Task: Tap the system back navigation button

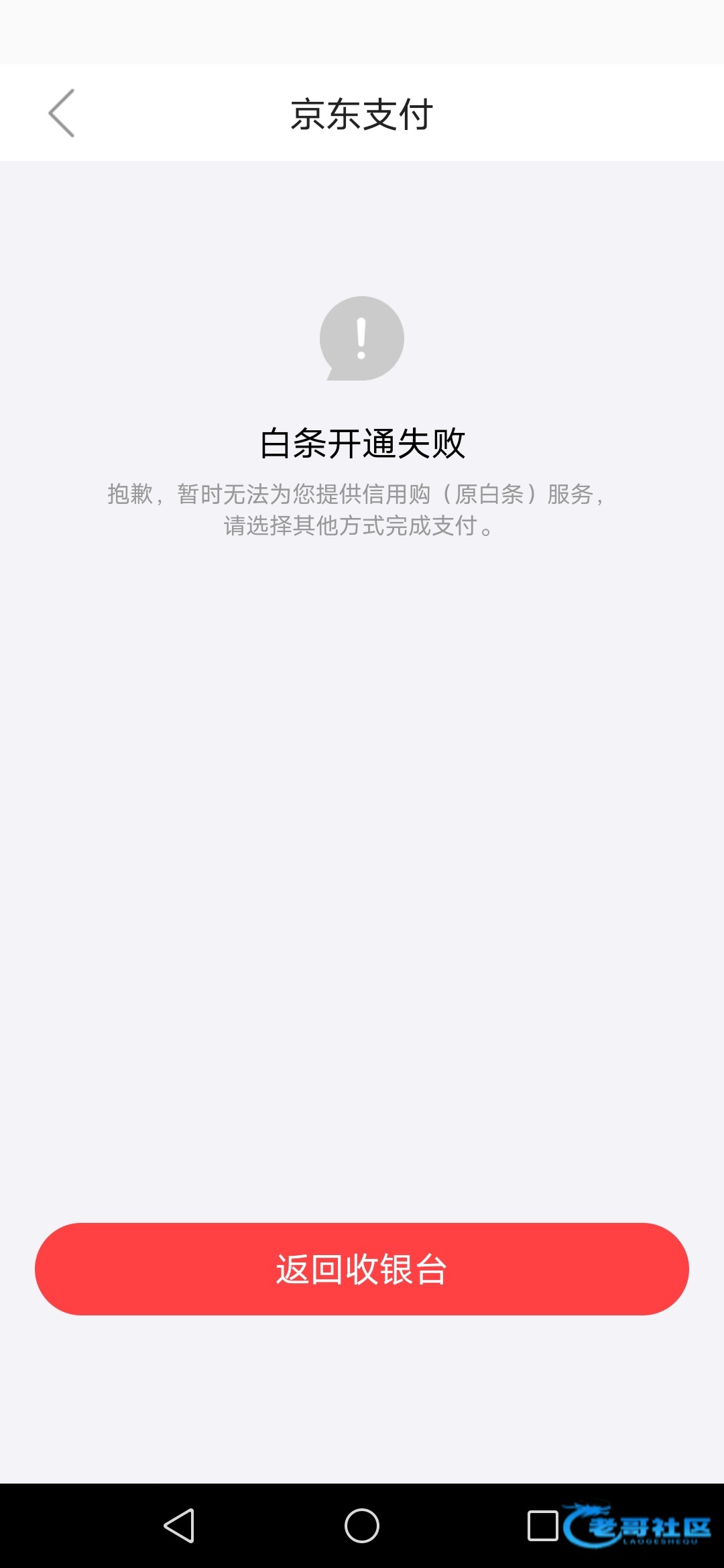Action: [180, 1526]
